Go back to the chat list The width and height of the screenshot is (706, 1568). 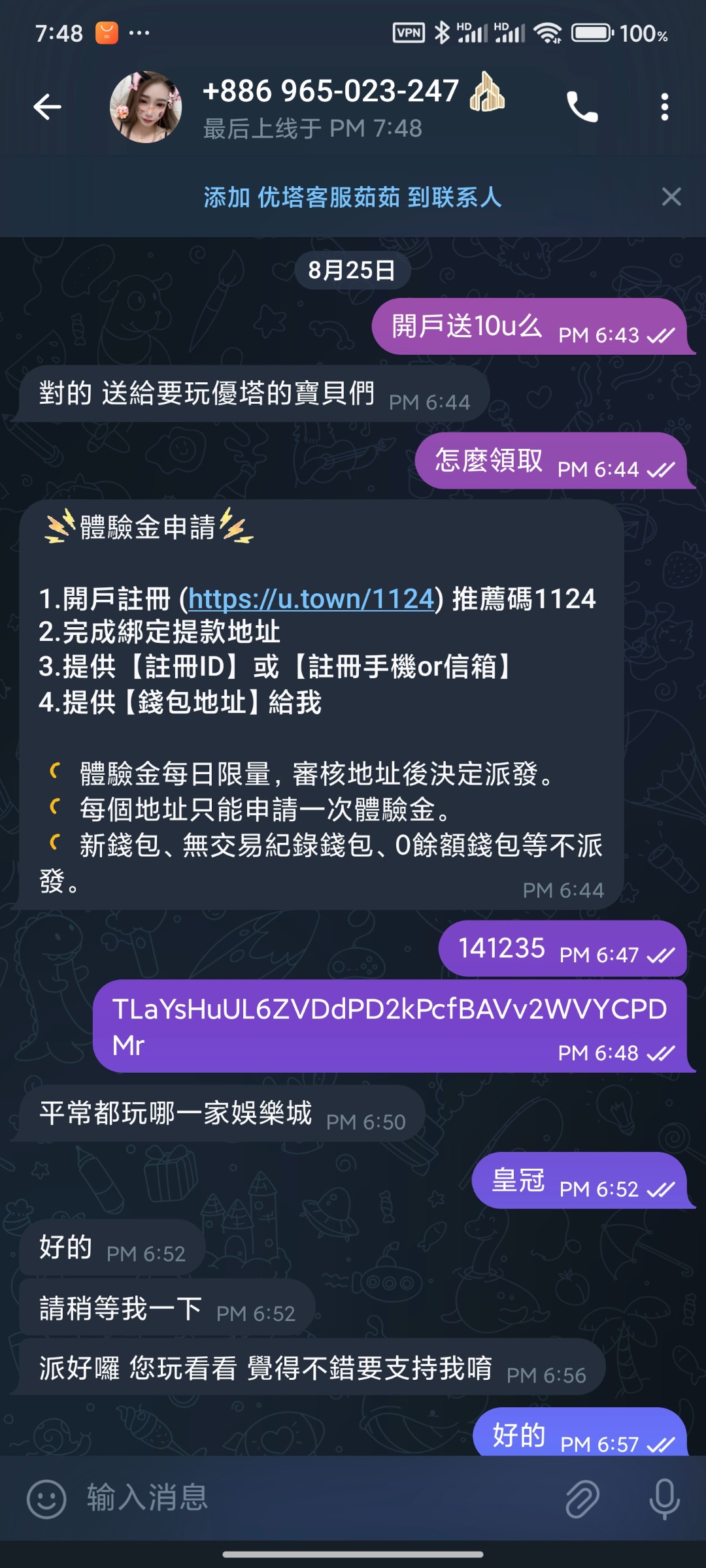coord(47,106)
